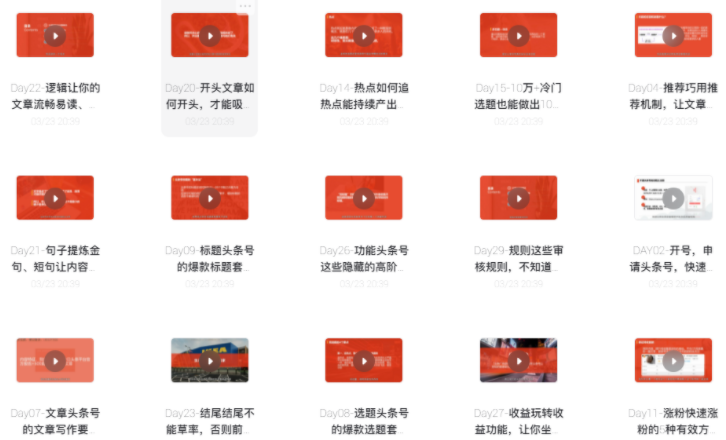Open video Day20 开头文章如何开头

209,35
